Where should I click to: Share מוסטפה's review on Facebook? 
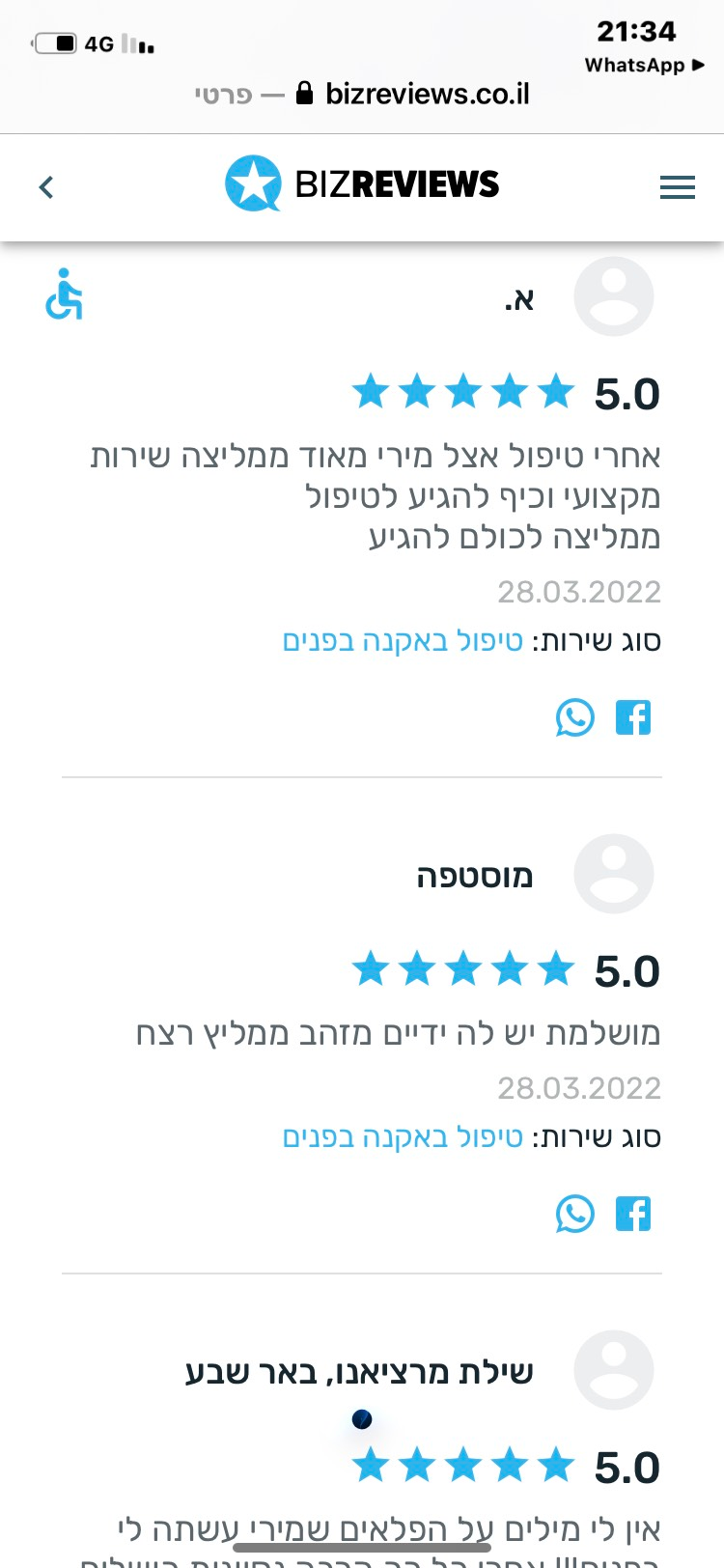point(633,1214)
